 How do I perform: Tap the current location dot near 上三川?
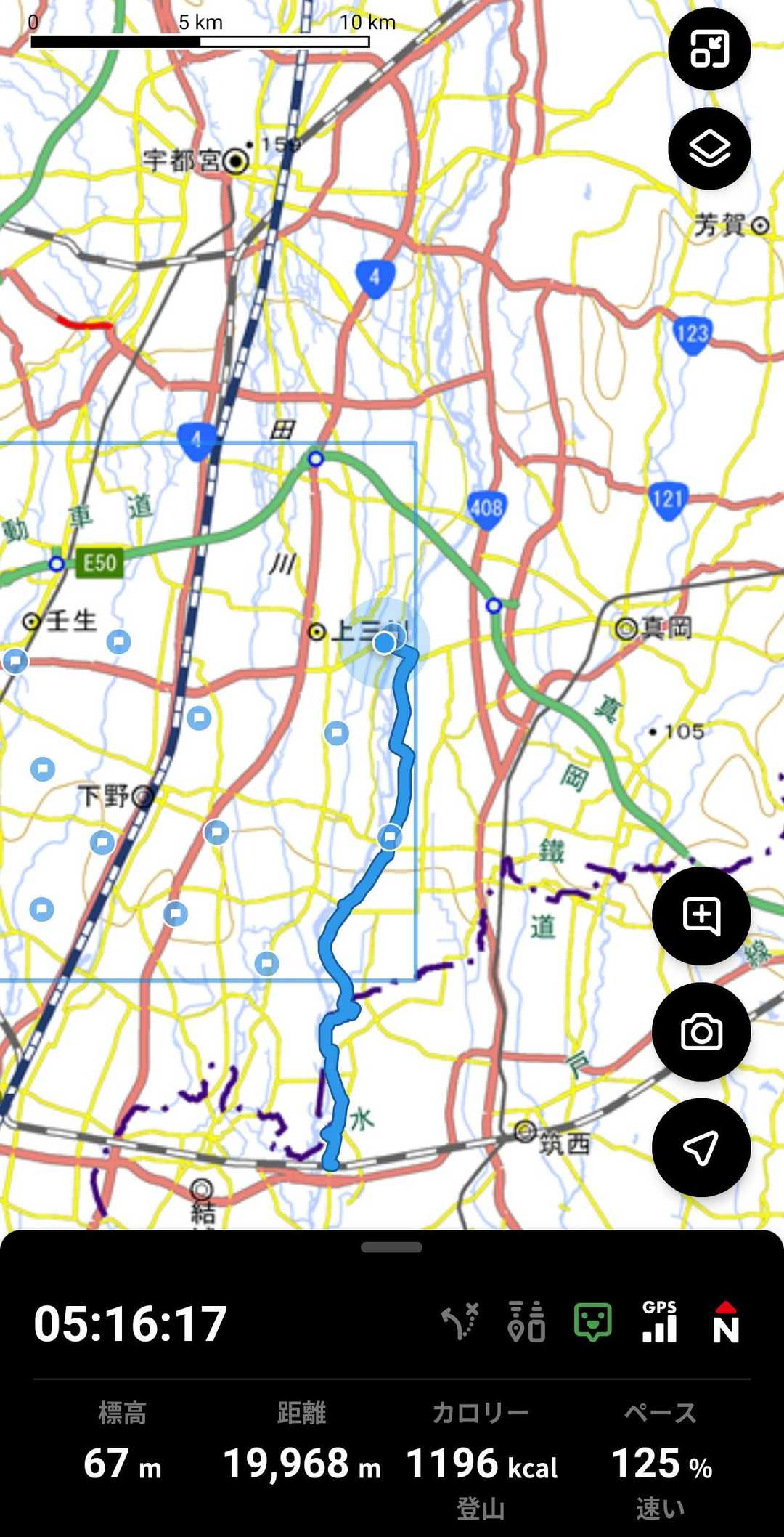point(384,643)
